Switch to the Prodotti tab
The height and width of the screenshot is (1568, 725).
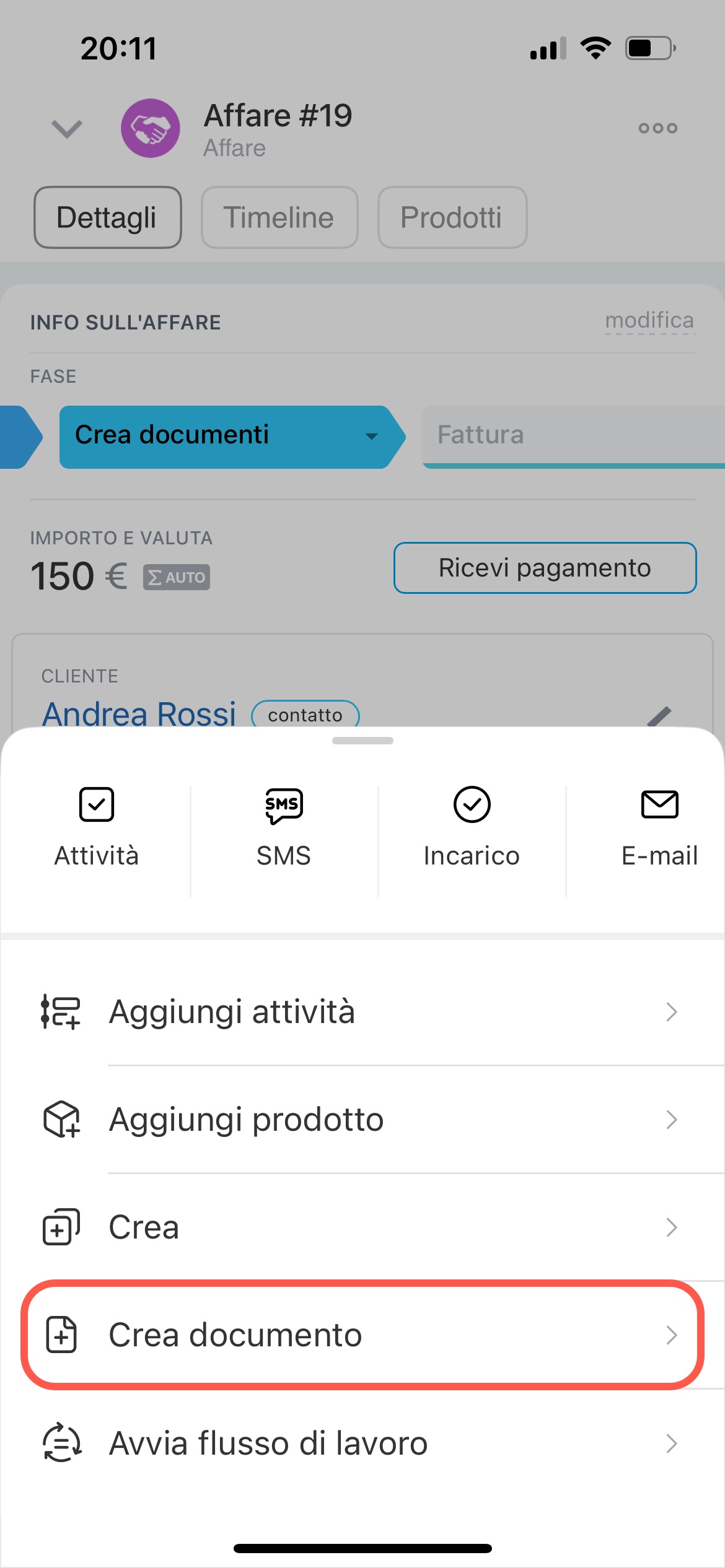click(x=452, y=217)
